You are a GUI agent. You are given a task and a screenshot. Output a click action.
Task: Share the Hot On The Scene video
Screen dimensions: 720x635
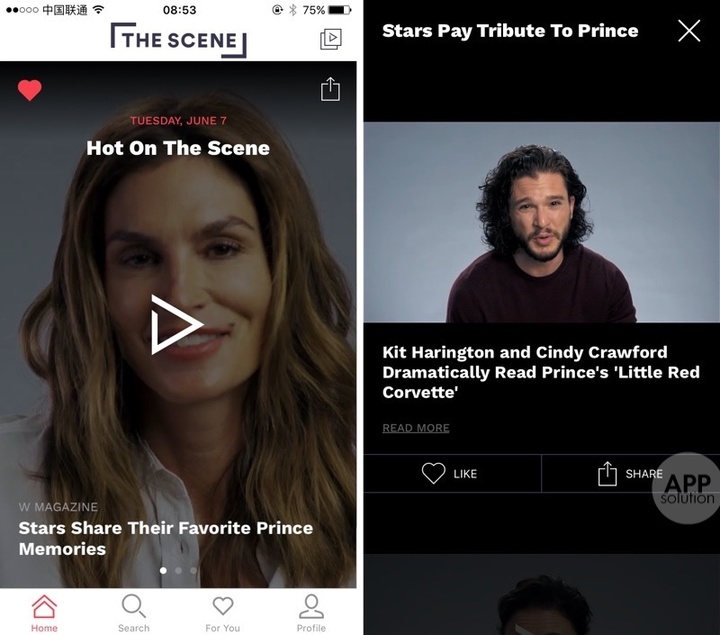click(x=330, y=90)
